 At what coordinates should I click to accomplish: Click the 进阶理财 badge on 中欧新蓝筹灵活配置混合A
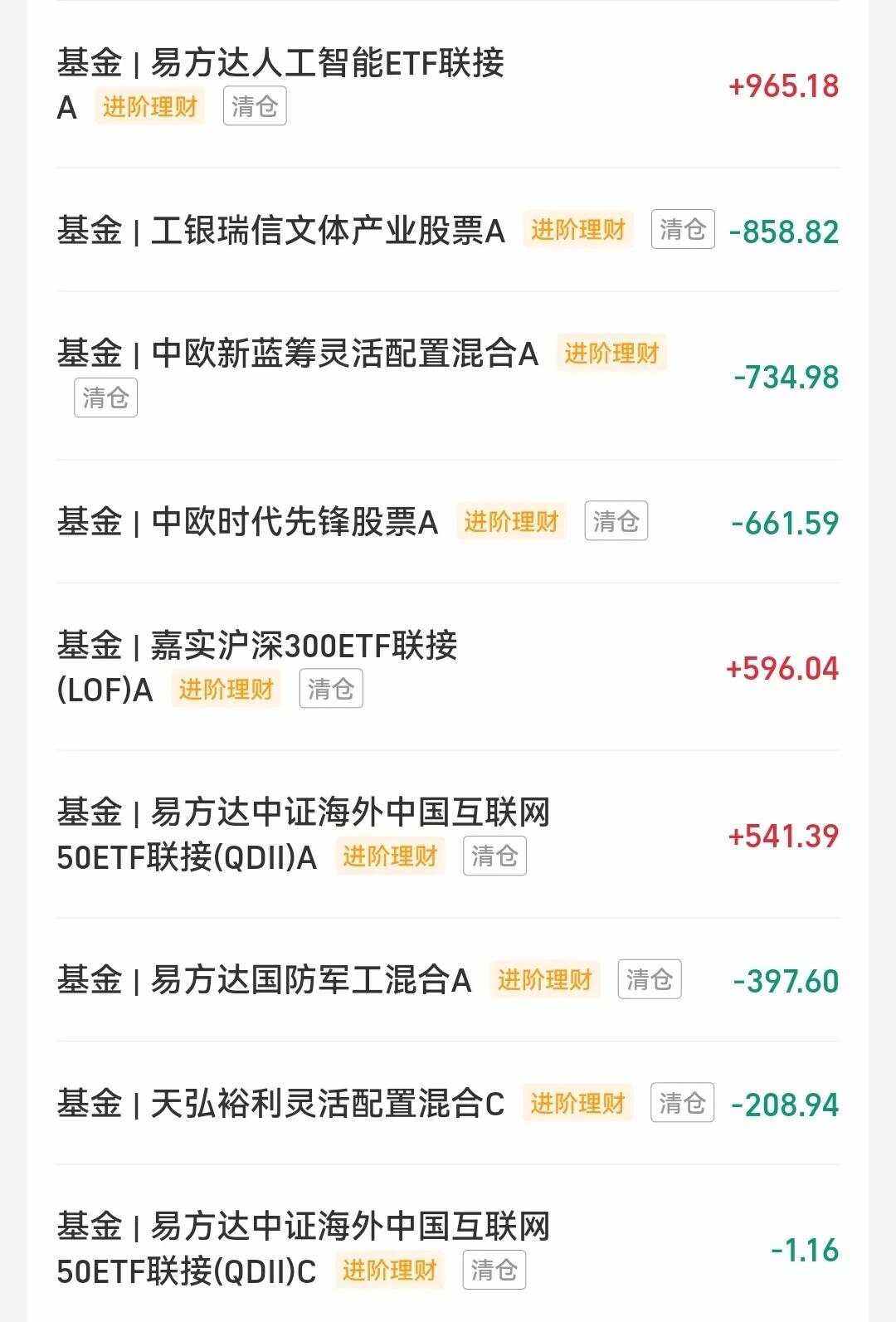611,354
